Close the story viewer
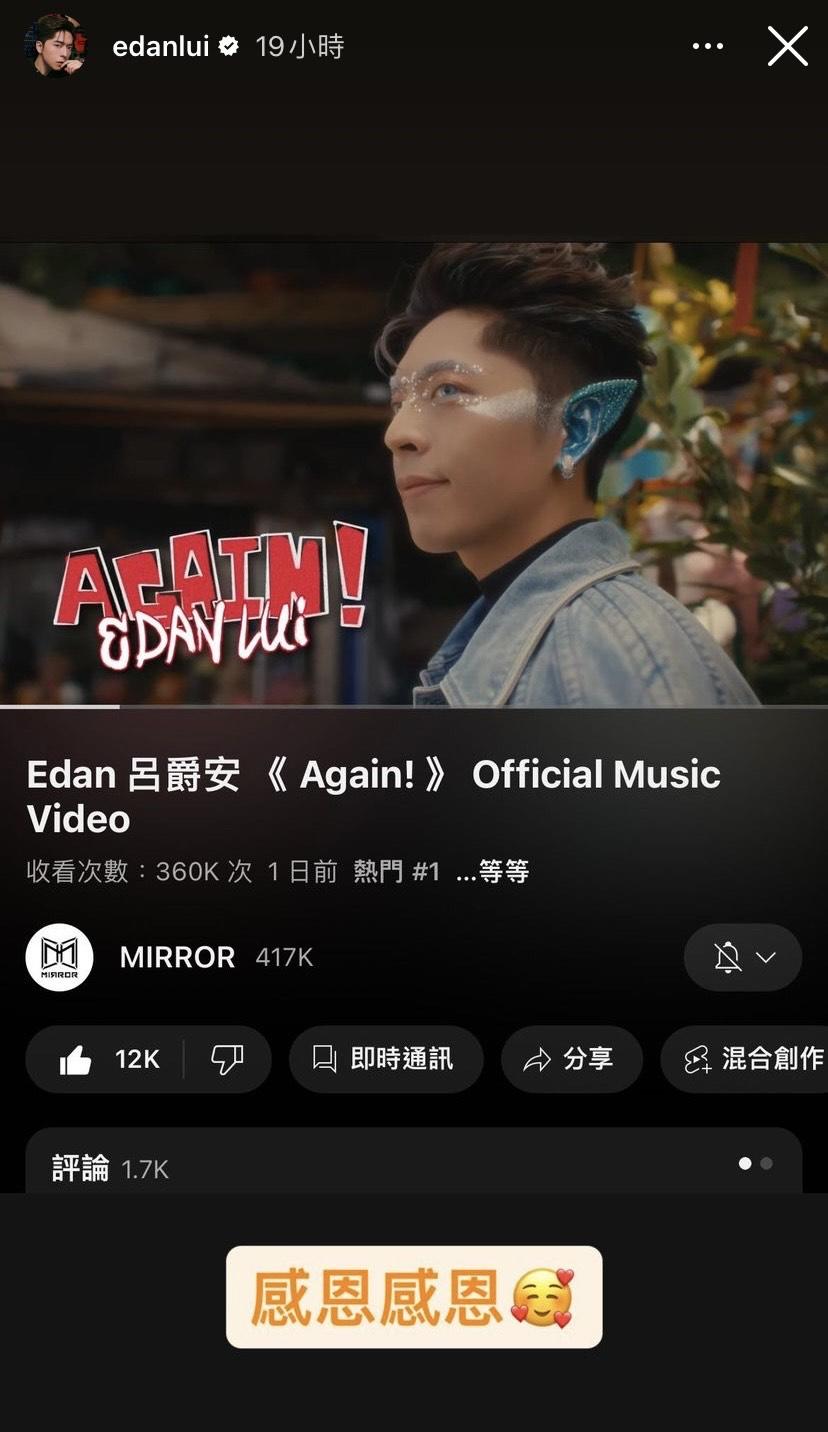The height and width of the screenshot is (1432, 828). pyautogui.click(x=787, y=46)
